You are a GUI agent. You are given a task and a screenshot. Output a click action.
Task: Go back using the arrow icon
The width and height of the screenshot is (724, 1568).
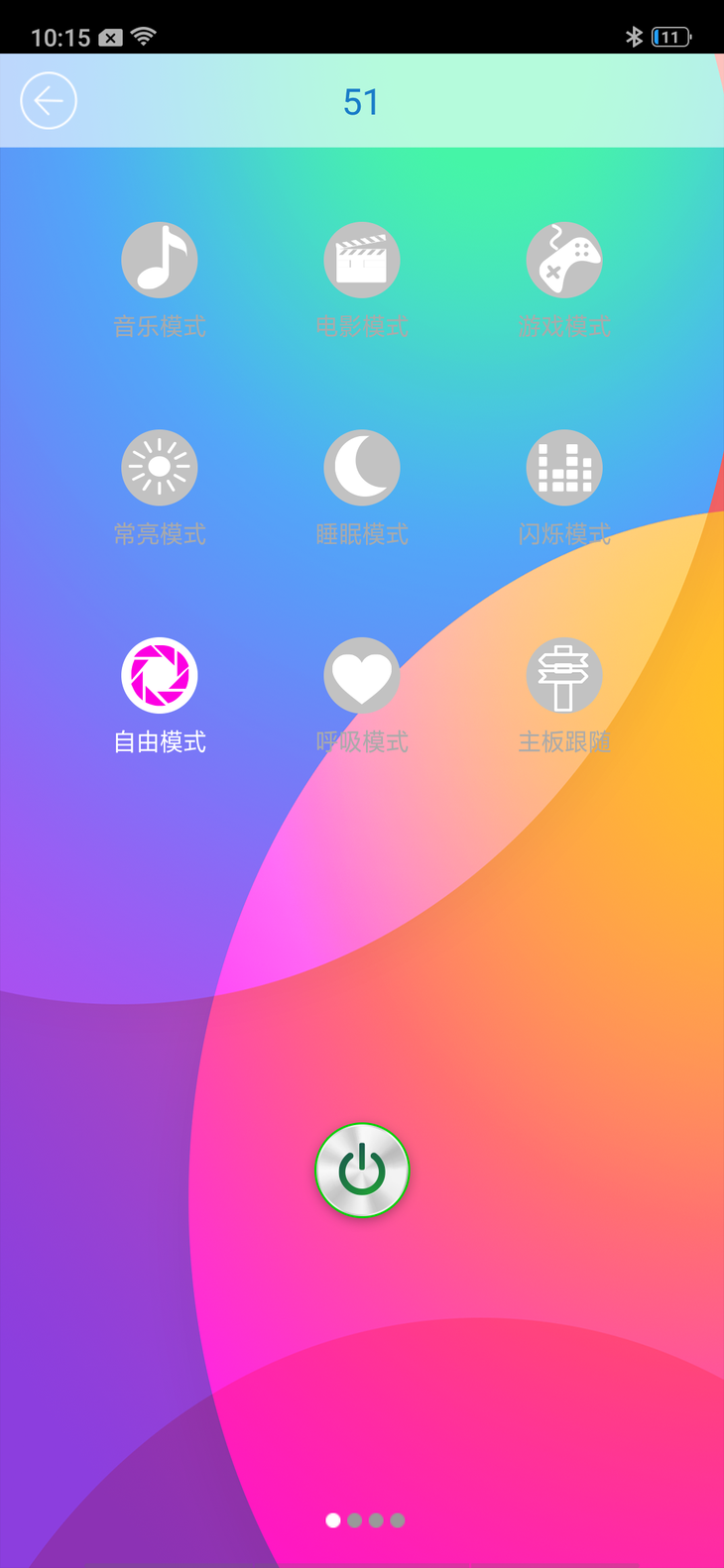49,101
